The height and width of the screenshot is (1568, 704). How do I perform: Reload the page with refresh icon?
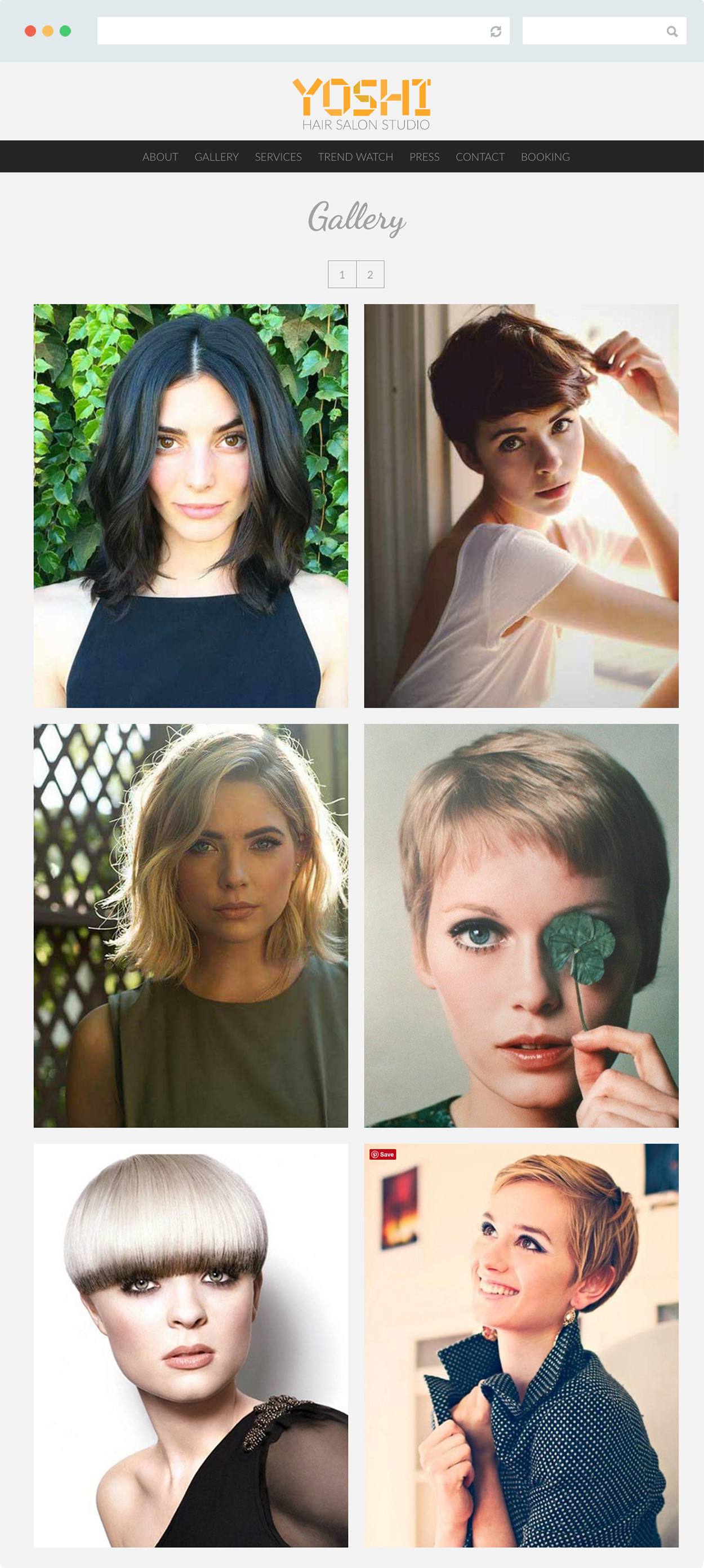tap(495, 31)
